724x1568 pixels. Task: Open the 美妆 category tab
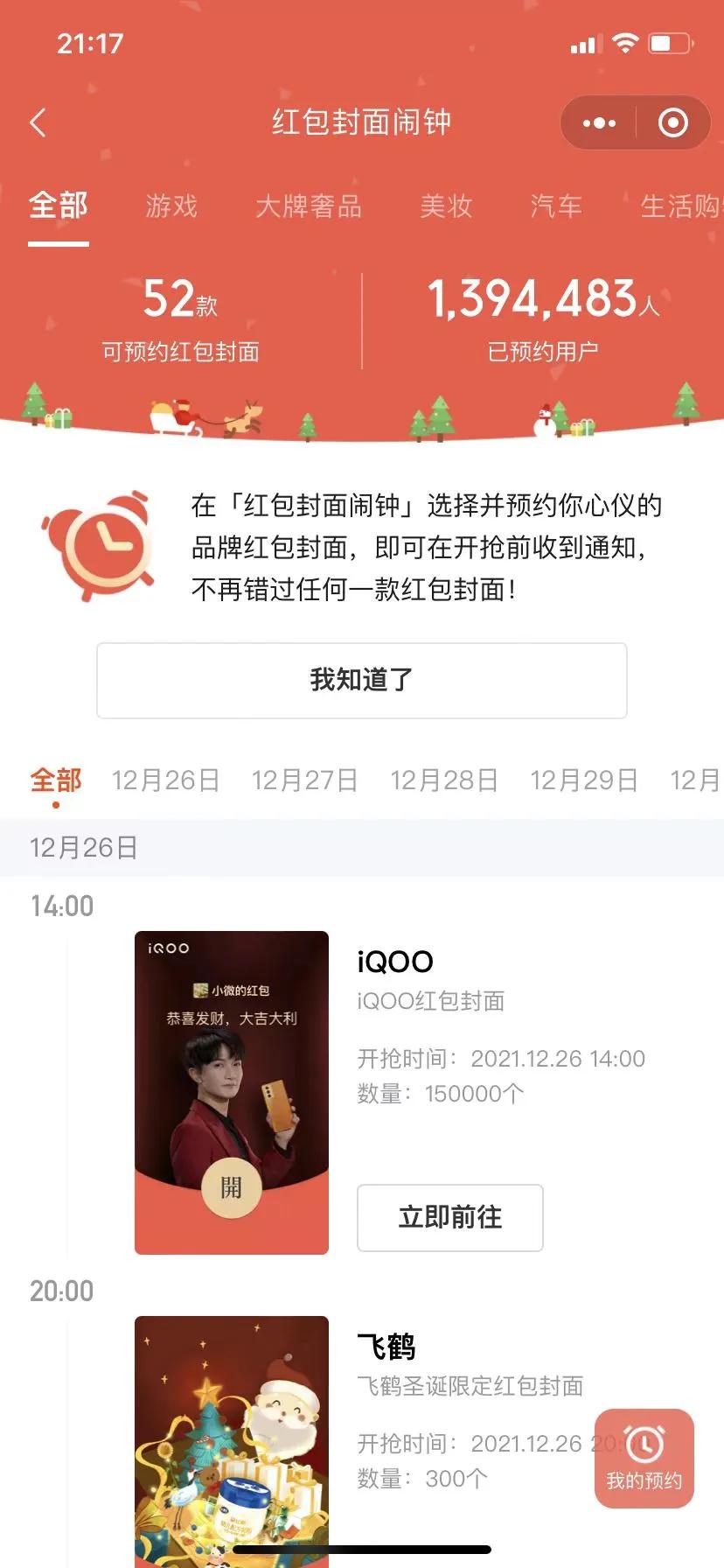[x=446, y=206]
